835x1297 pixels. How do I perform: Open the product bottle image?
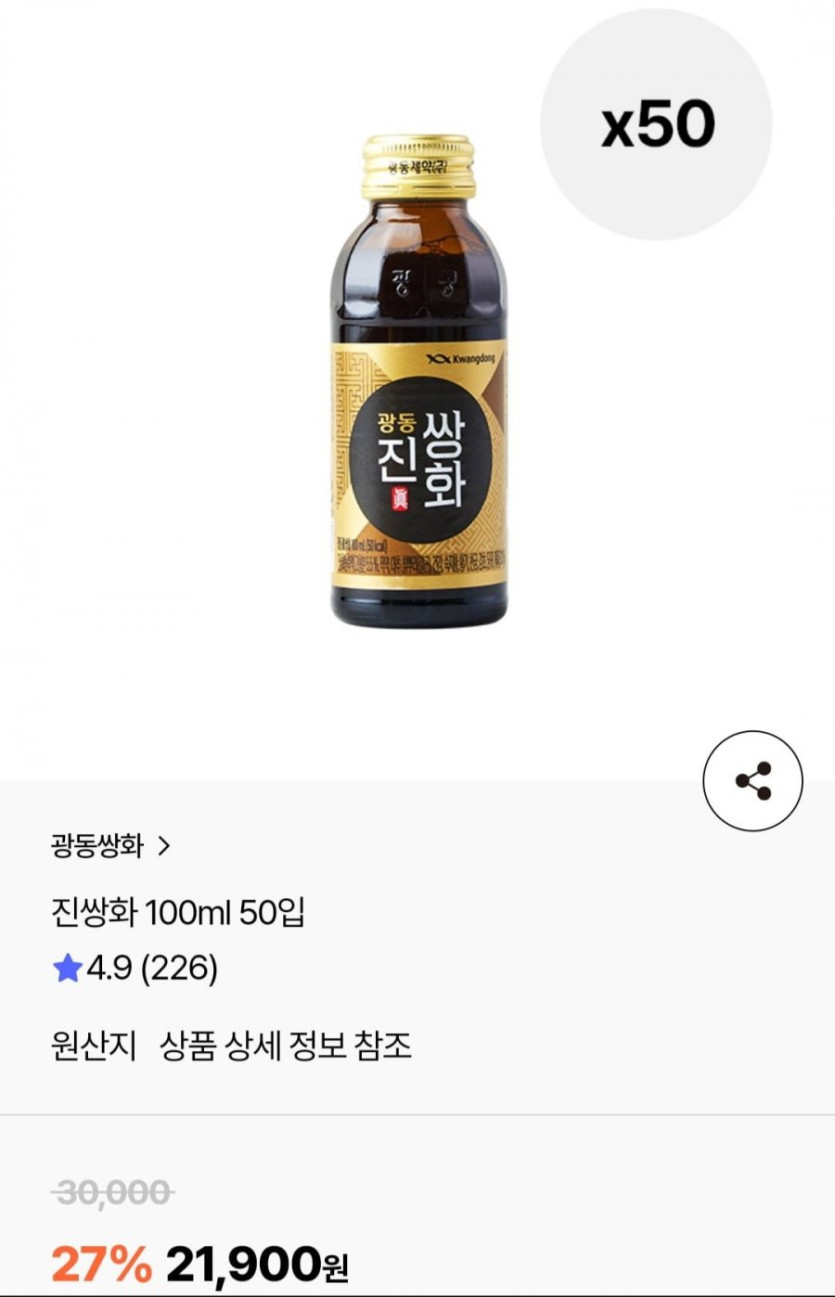[418, 380]
